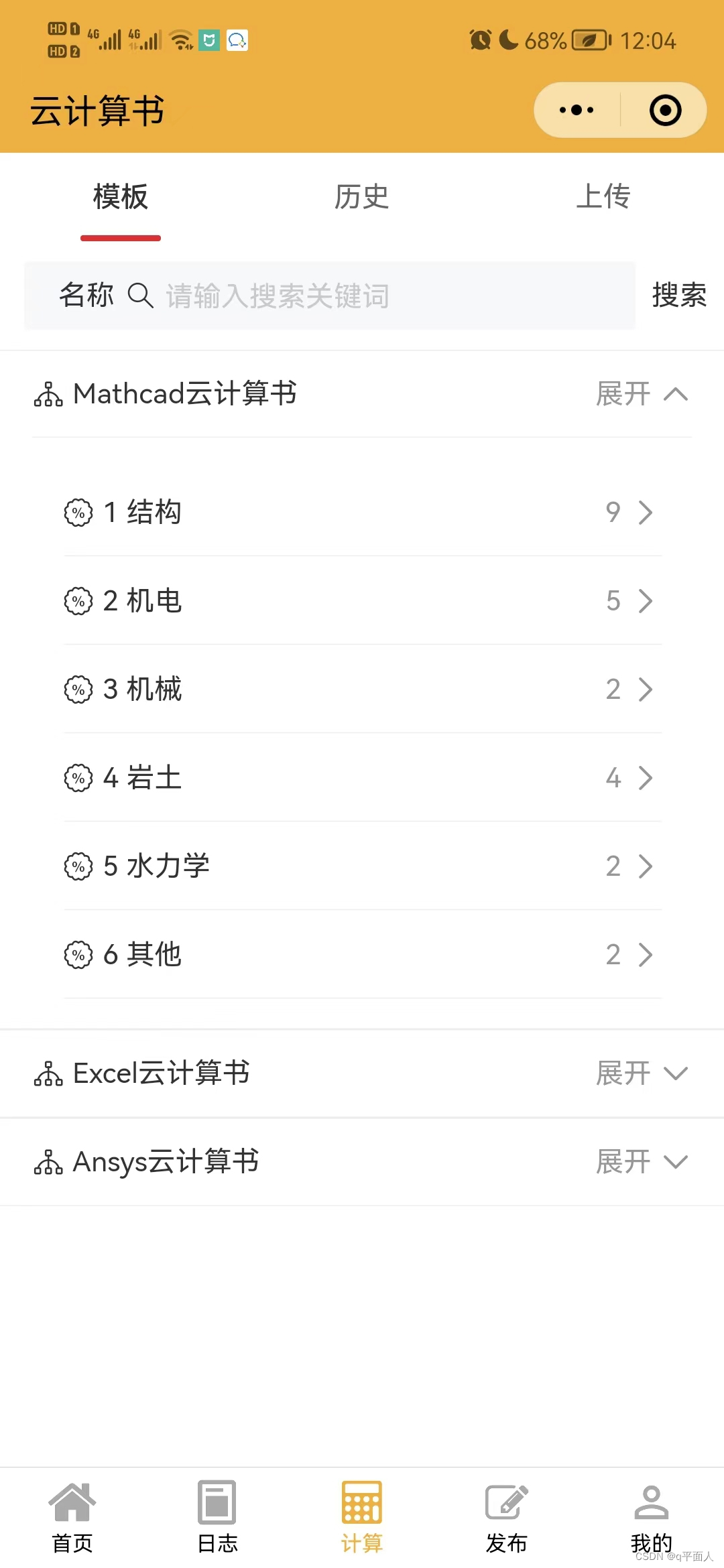The width and height of the screenshot is (724, 1568).
Task: Tap the 搜索 button
Action: coord(679,296)
